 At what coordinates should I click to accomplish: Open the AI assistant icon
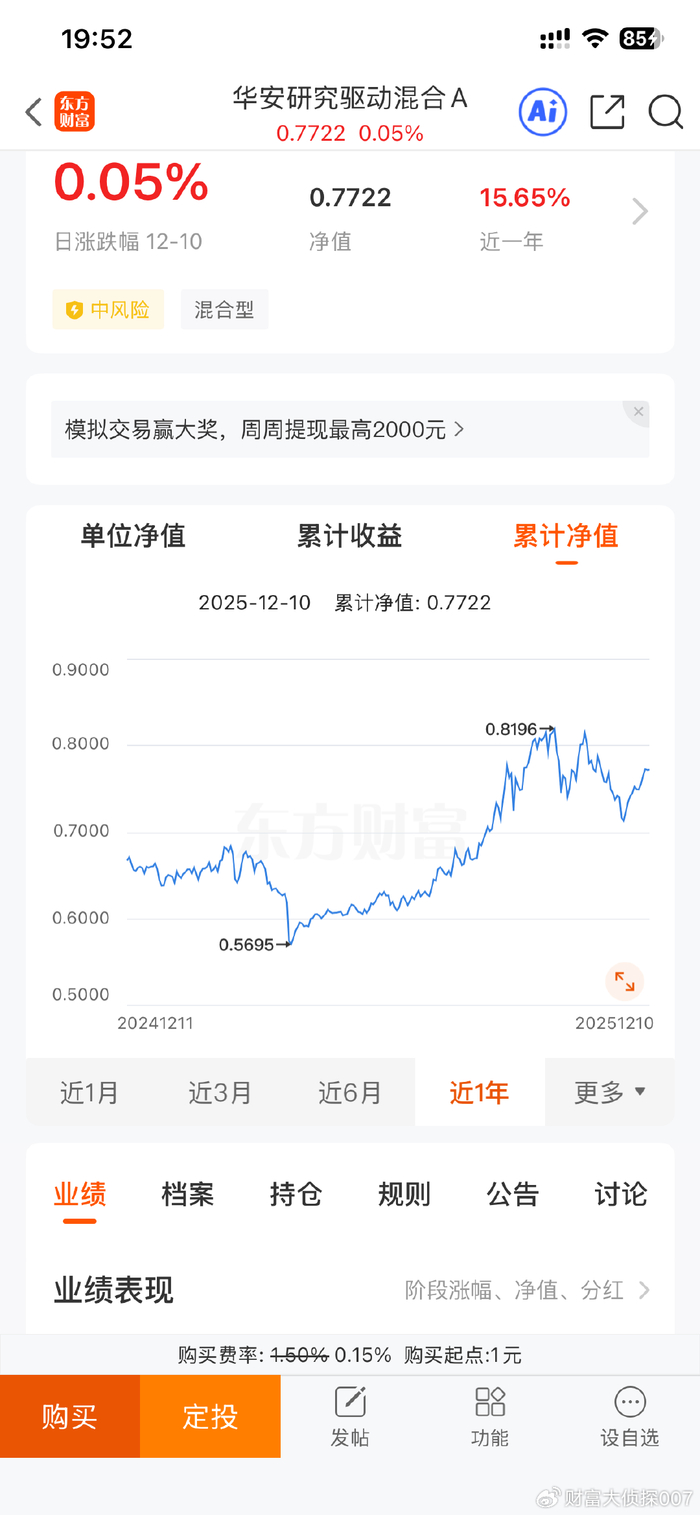coord(543,112)
